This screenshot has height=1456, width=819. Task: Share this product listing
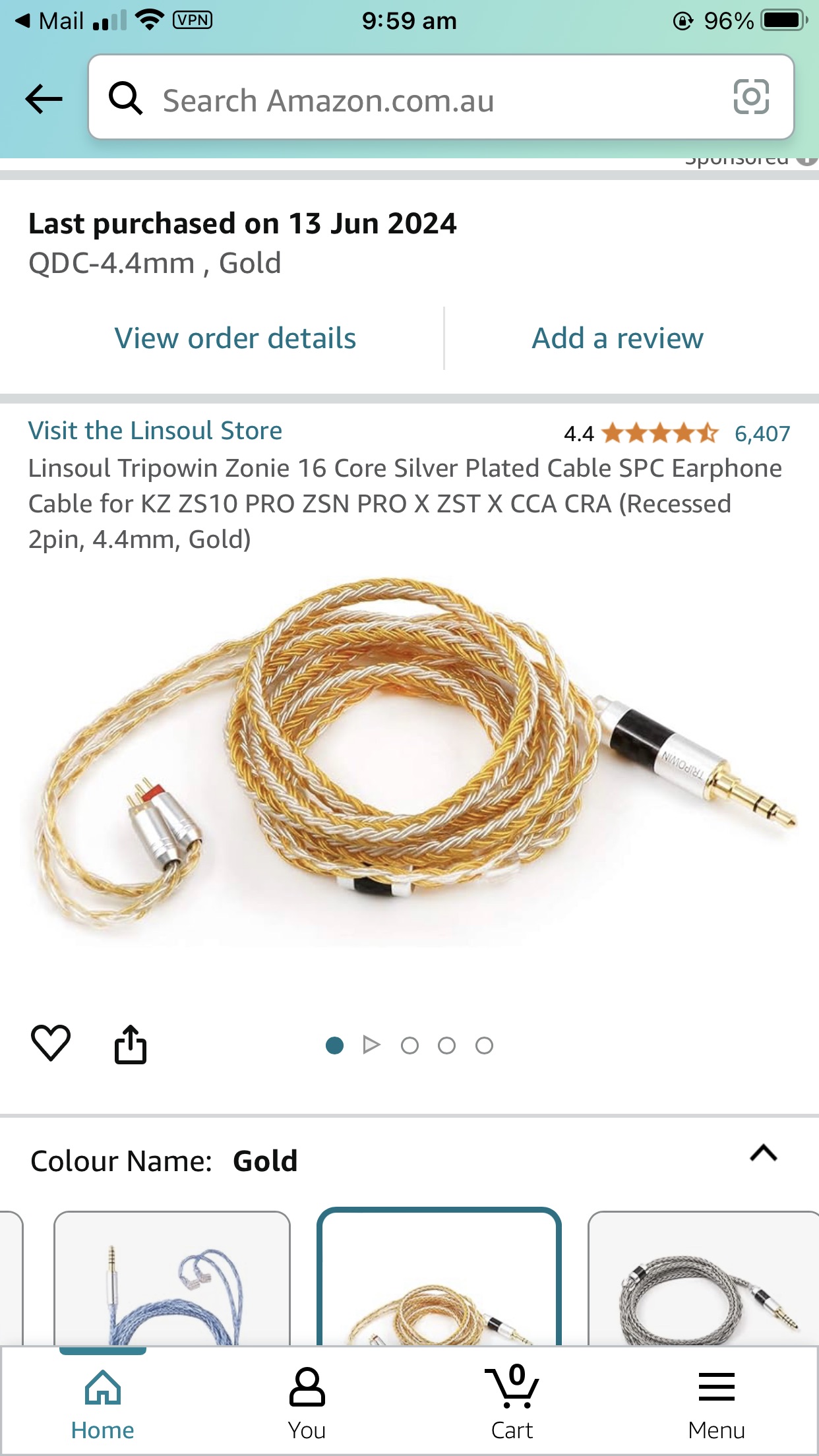pyautogui.click(x=131, y=1045)
